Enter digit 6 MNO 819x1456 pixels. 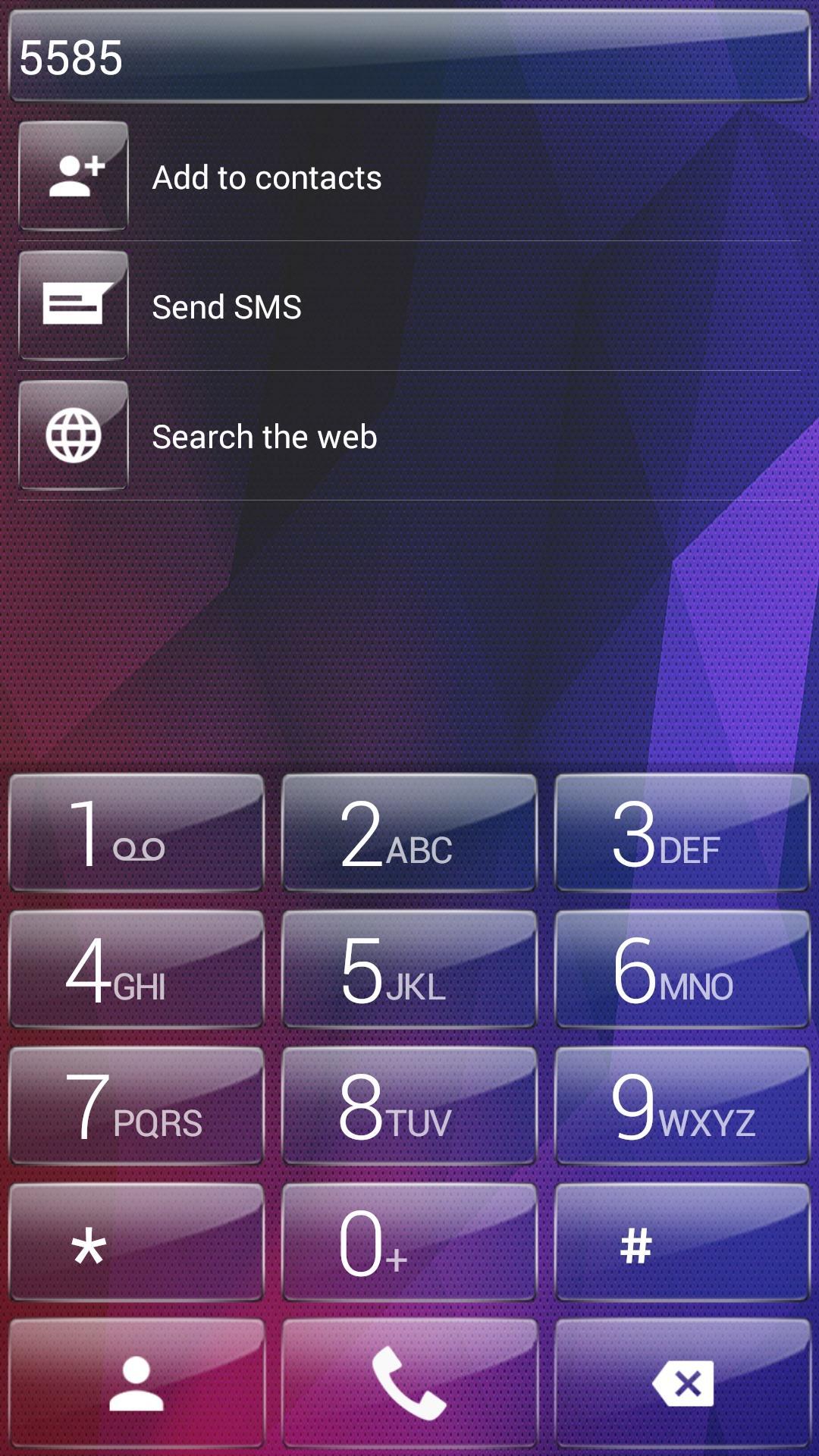point(682,969)
